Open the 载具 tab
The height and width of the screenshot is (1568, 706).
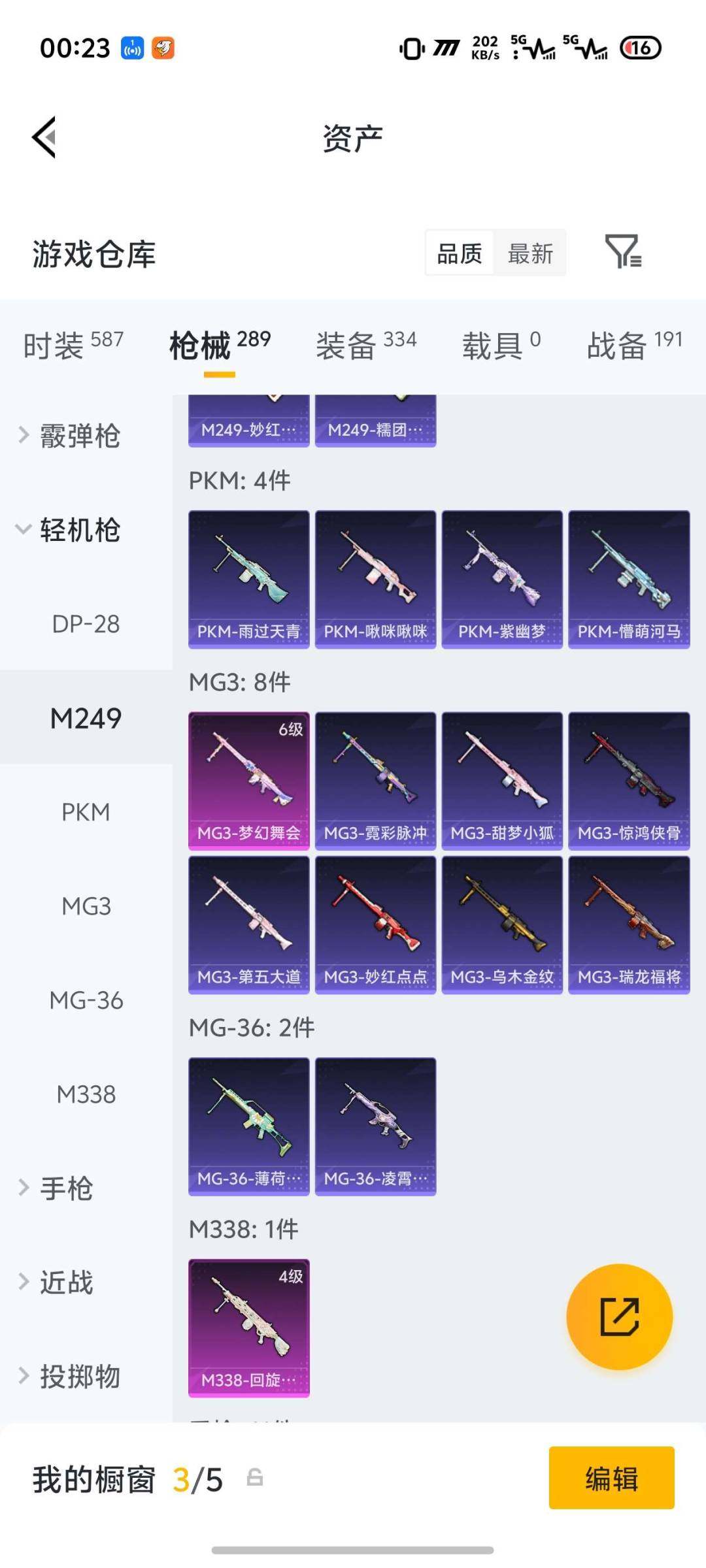(x=501, y=344)
